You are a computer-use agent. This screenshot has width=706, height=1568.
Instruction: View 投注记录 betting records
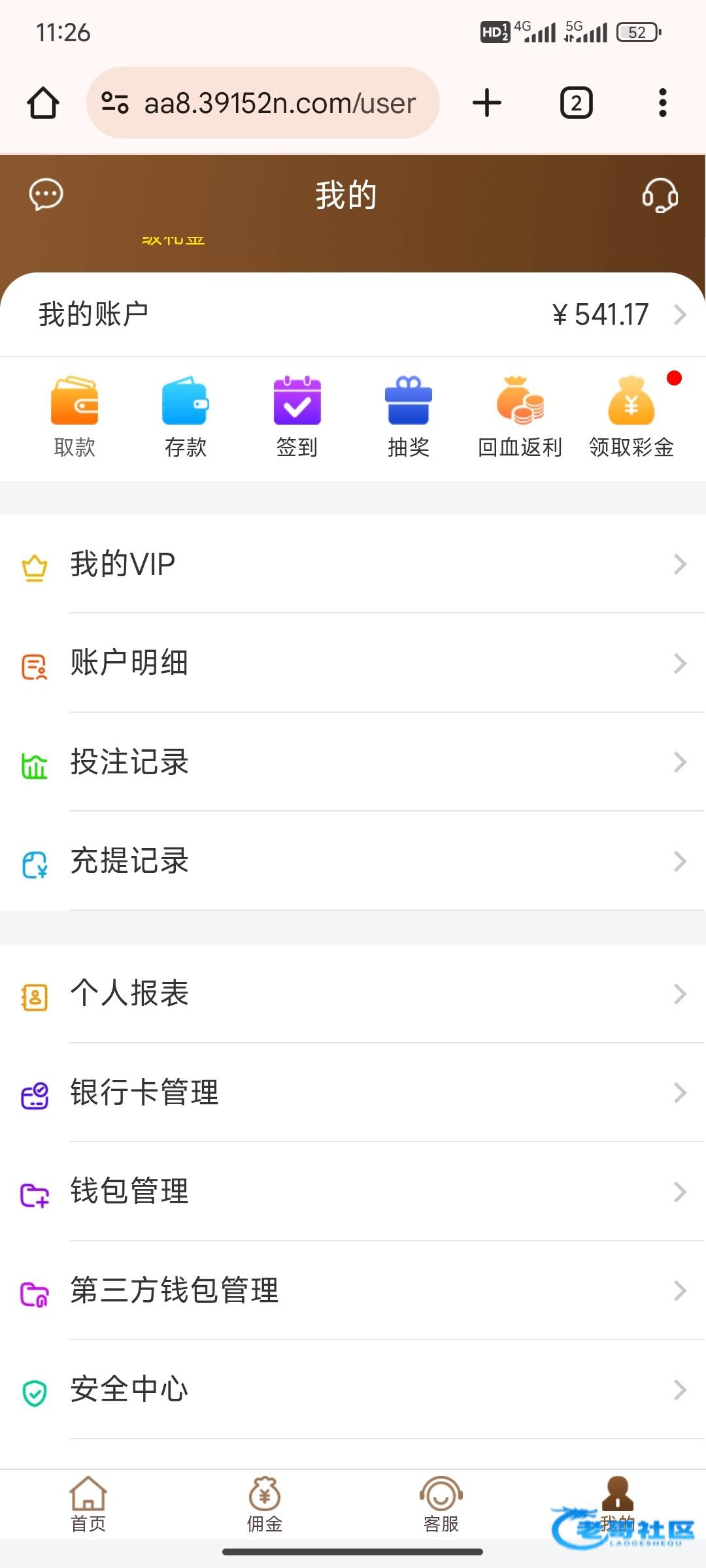tap(353, 762)
